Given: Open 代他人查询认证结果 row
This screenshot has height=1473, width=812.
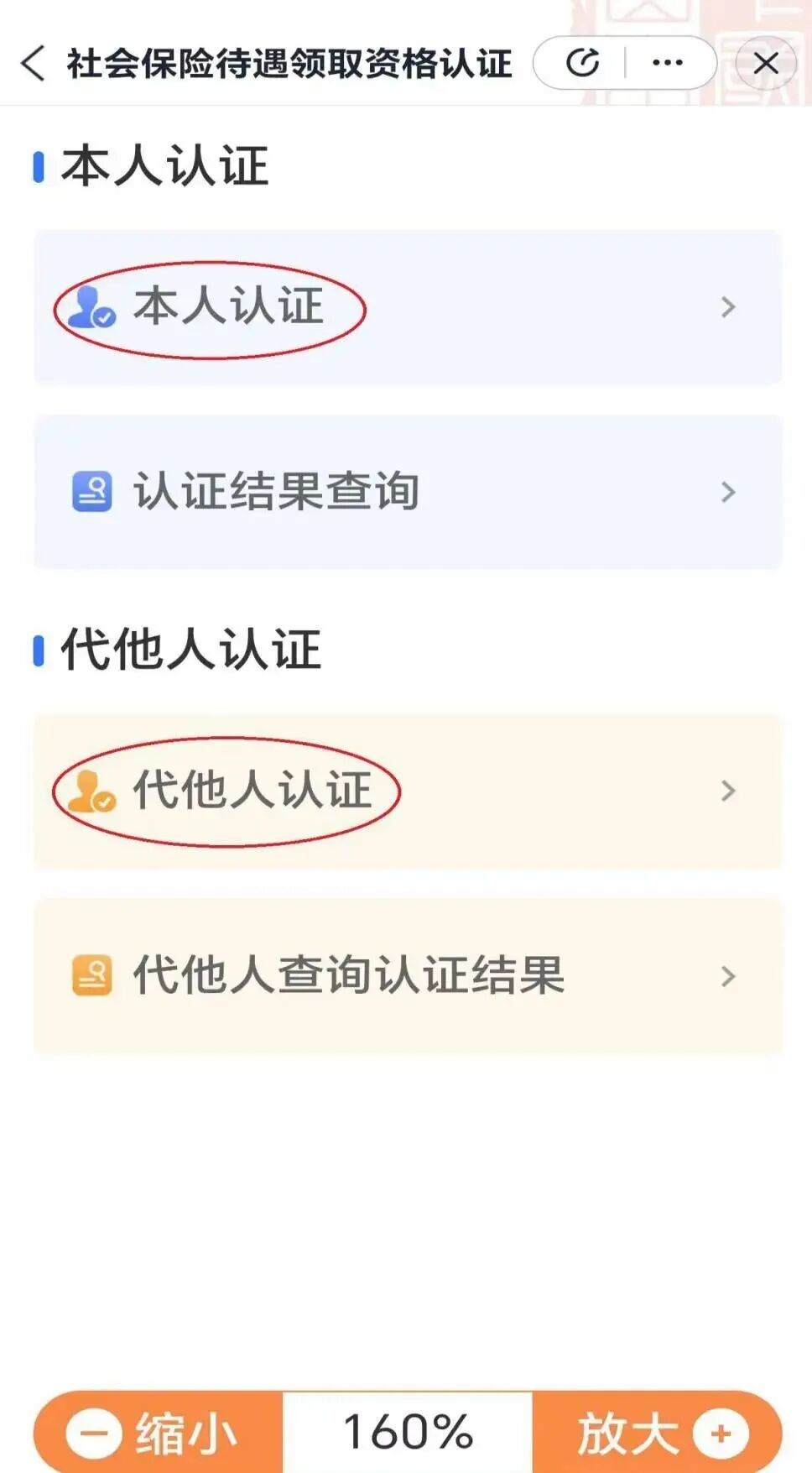Looking at the screenshot, I should [407, 976].
